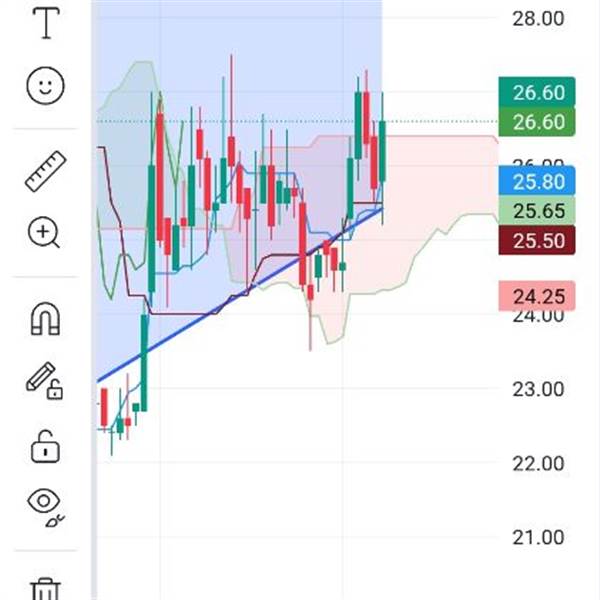Screen dimensions: 600x600
Task: Activate the zoom in tool
Action: click(44, 233)
